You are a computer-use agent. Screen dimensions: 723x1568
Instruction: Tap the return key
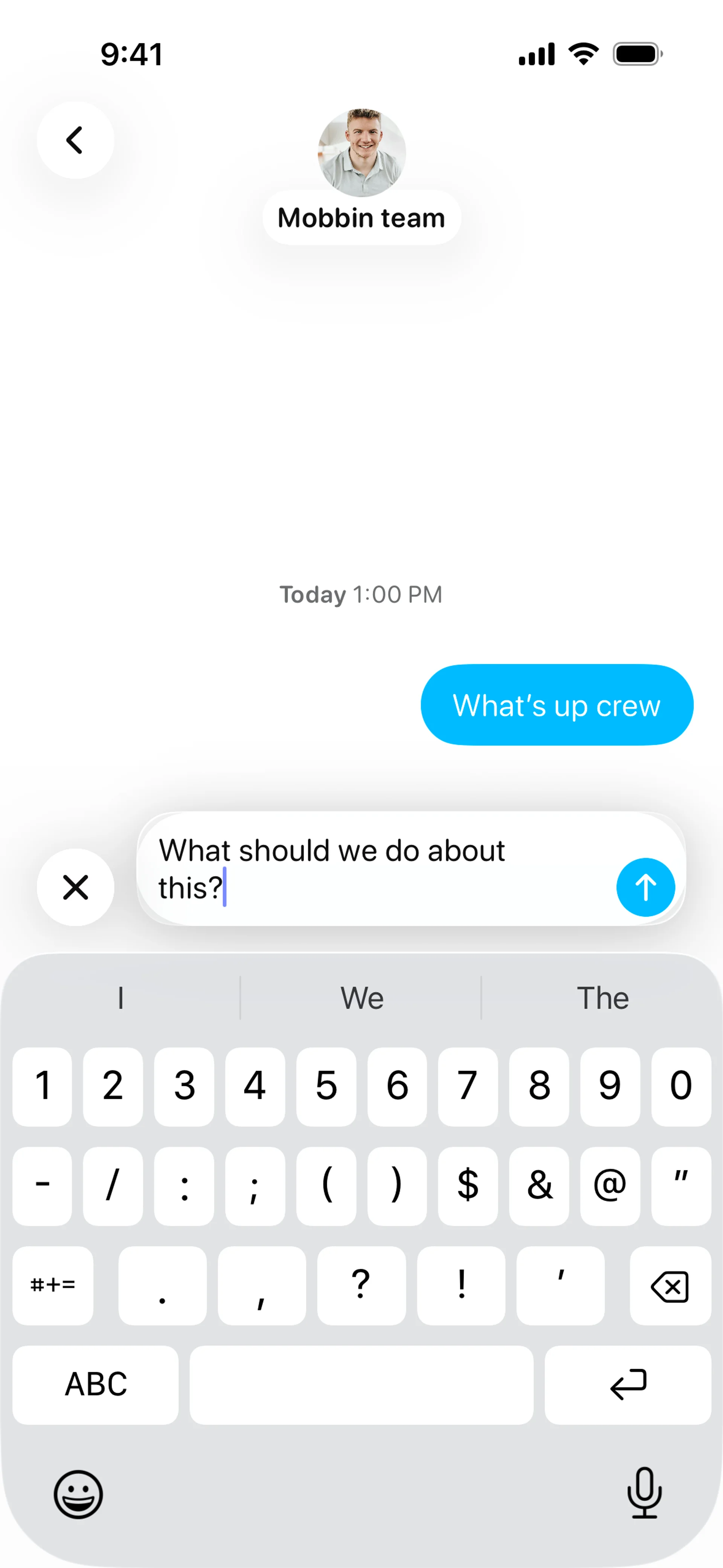point(627,1384)
